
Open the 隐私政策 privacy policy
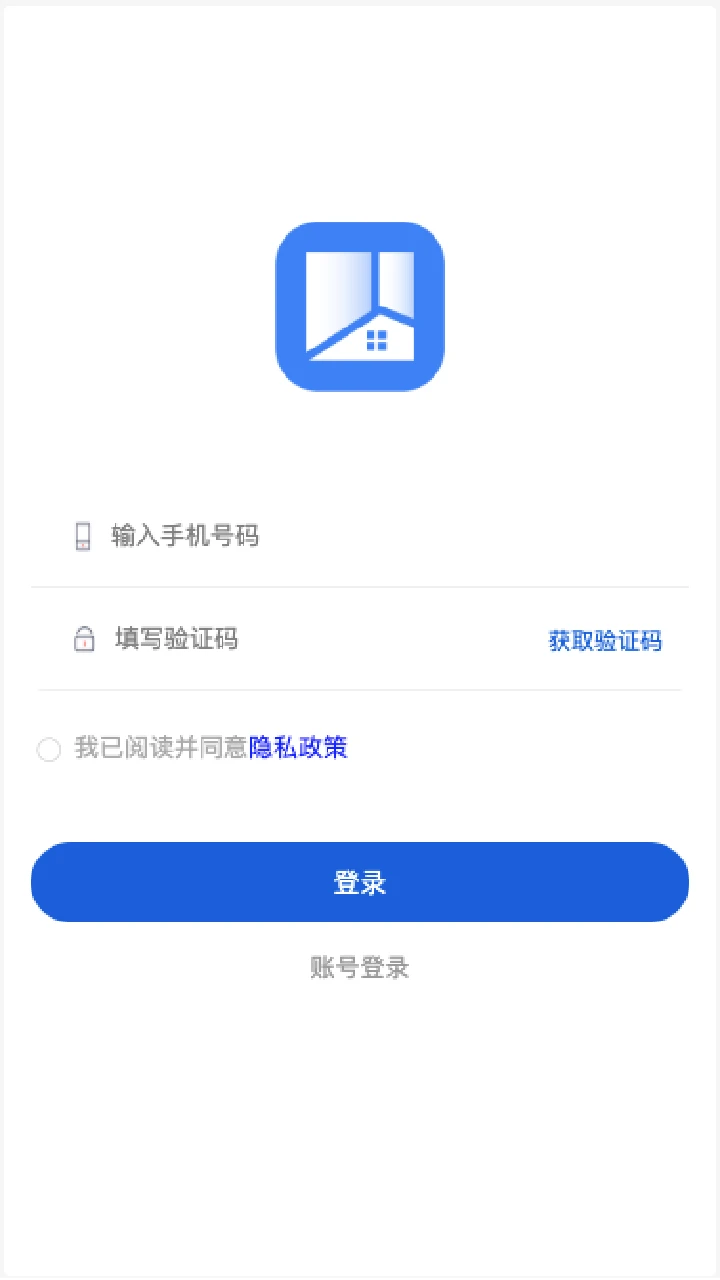coord(298,747)
